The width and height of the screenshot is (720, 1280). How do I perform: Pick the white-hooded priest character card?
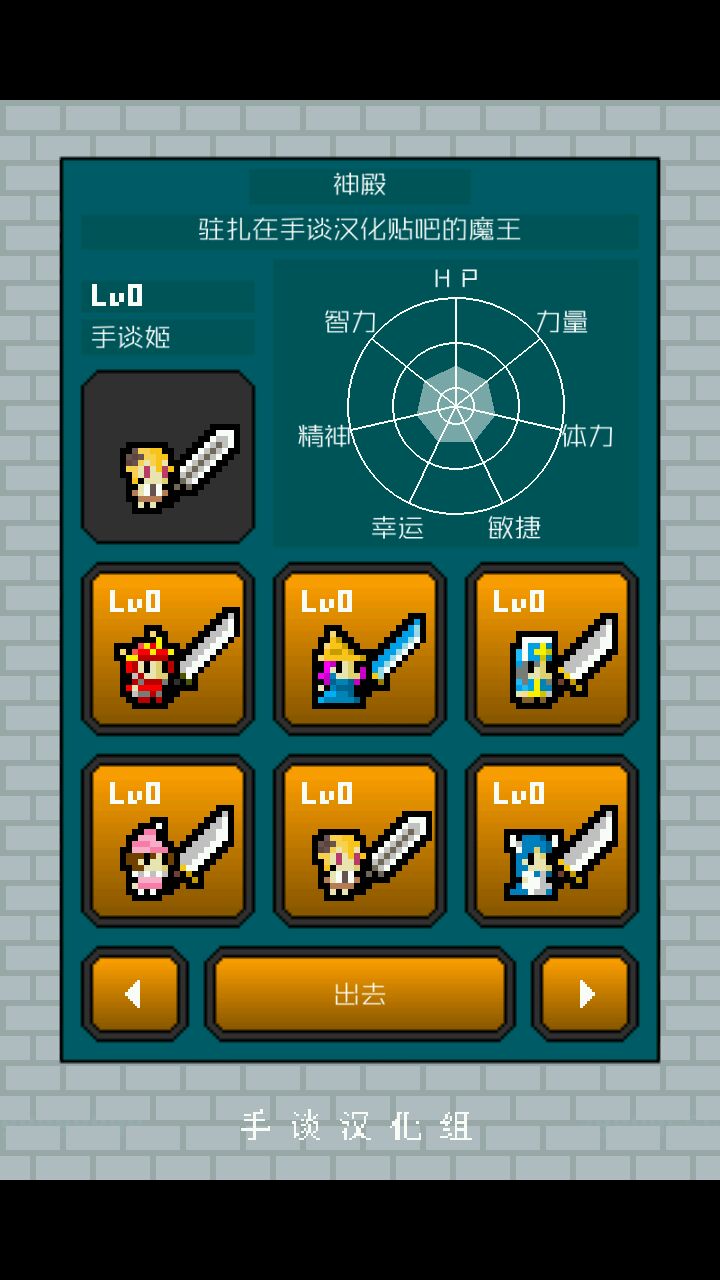tap(552, 649)
